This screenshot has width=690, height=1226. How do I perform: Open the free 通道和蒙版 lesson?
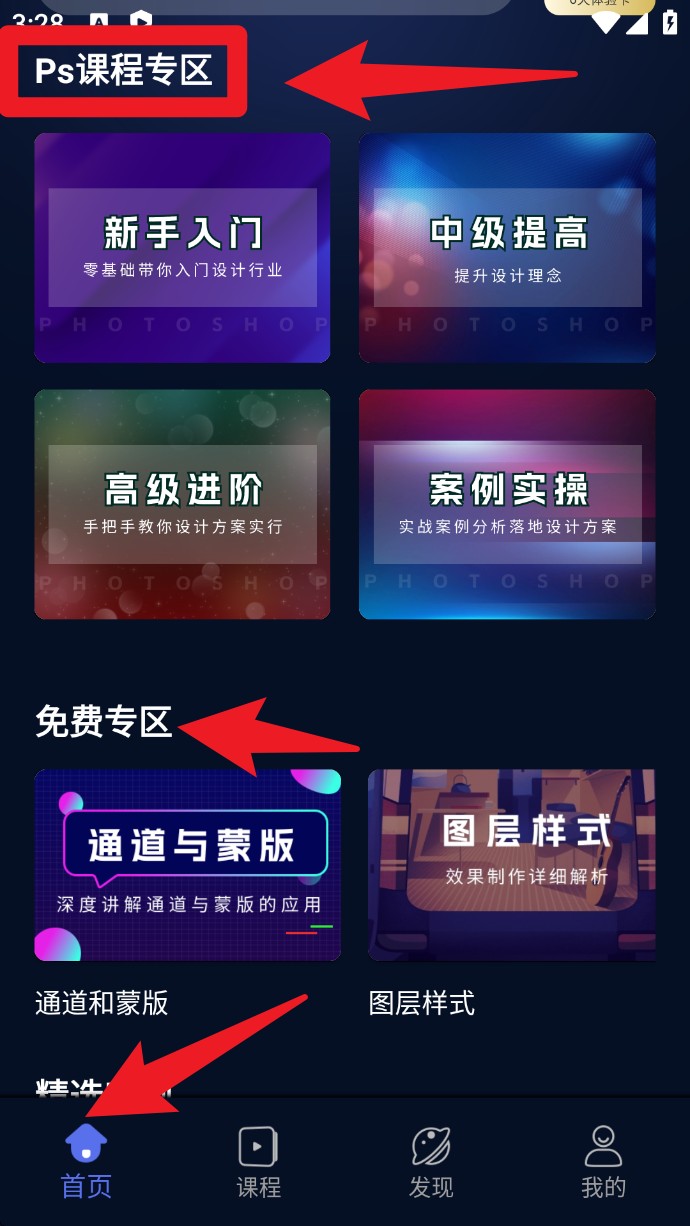click(x=187, y=865)
